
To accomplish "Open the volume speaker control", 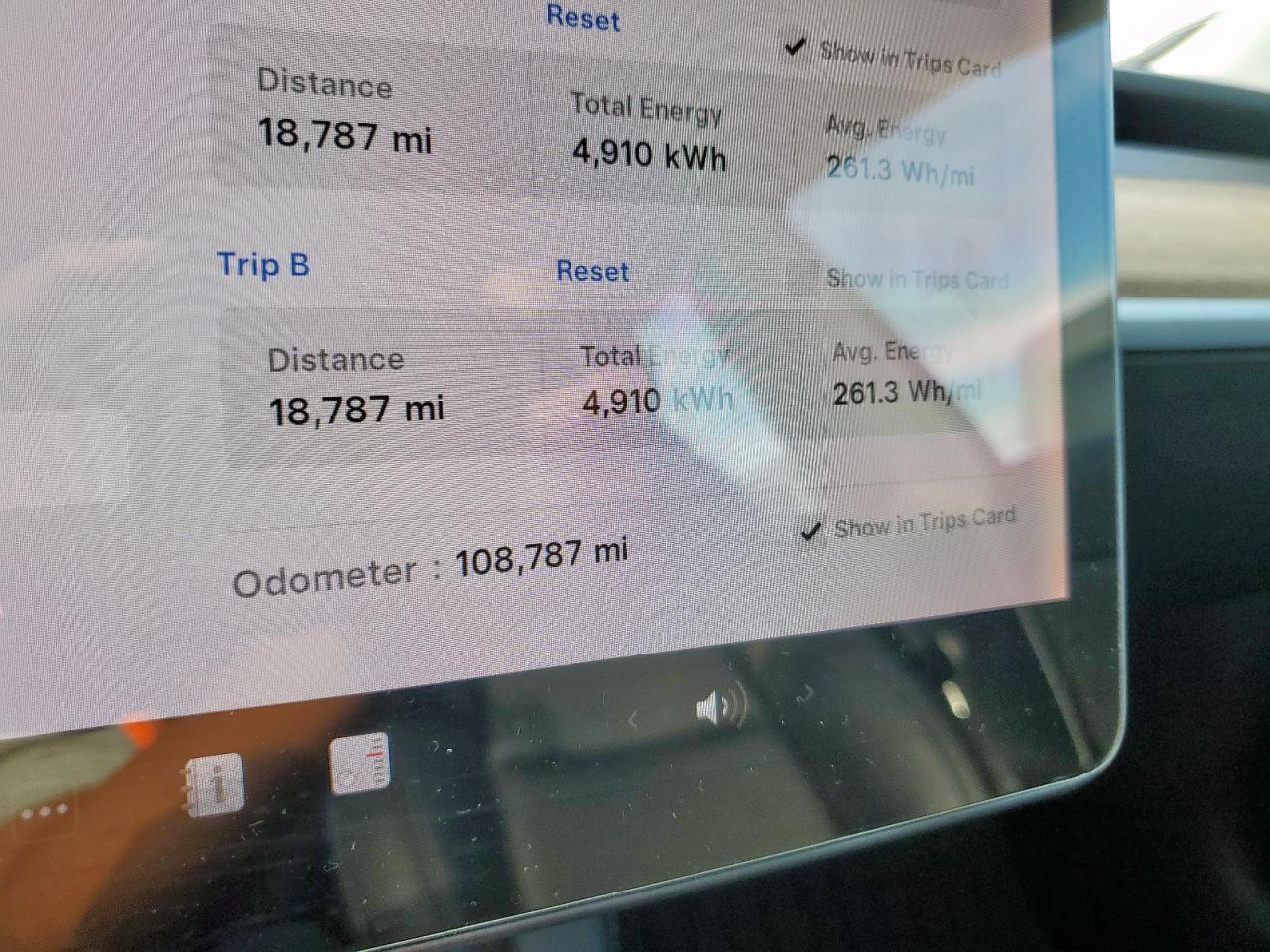I will (720, 707).
